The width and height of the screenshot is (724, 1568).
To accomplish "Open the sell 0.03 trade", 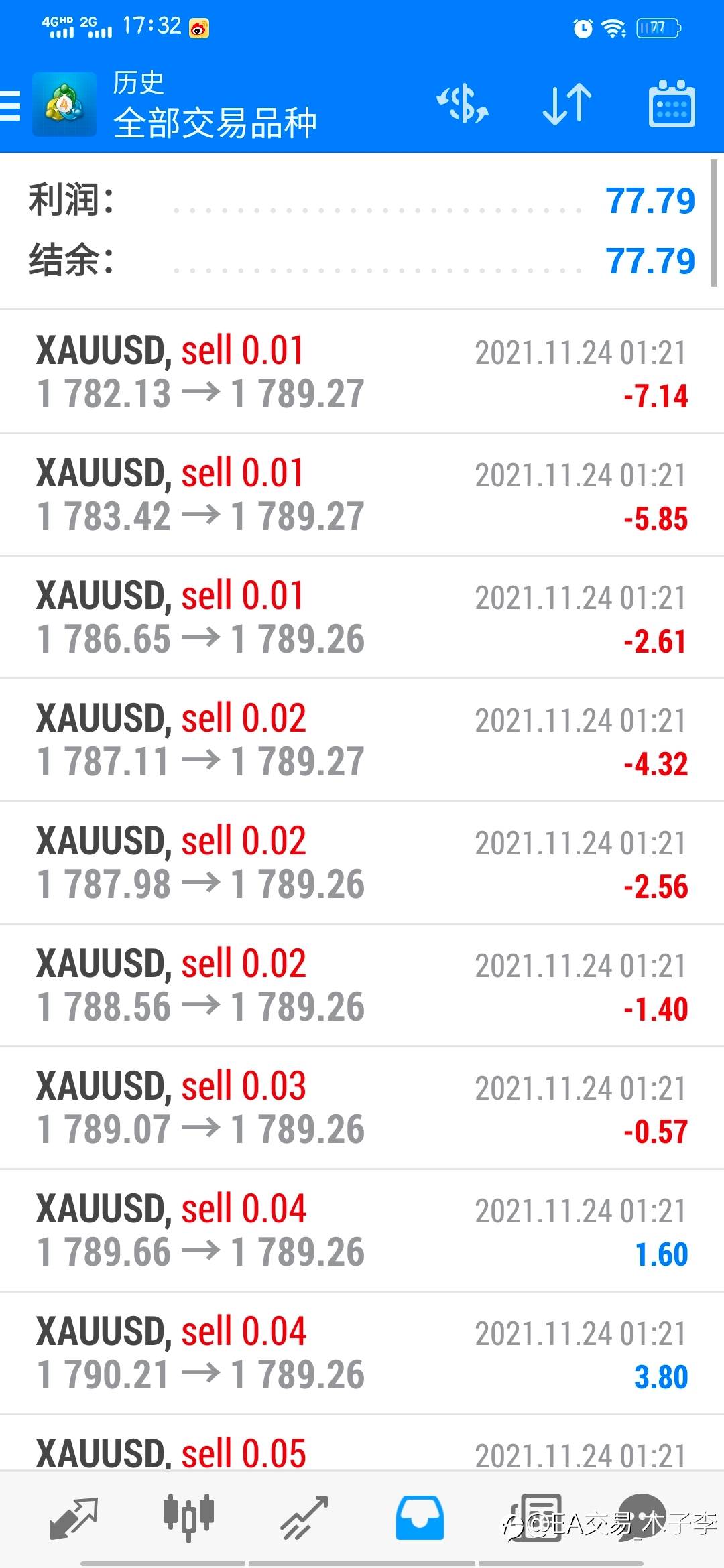I will (362, 1108).
